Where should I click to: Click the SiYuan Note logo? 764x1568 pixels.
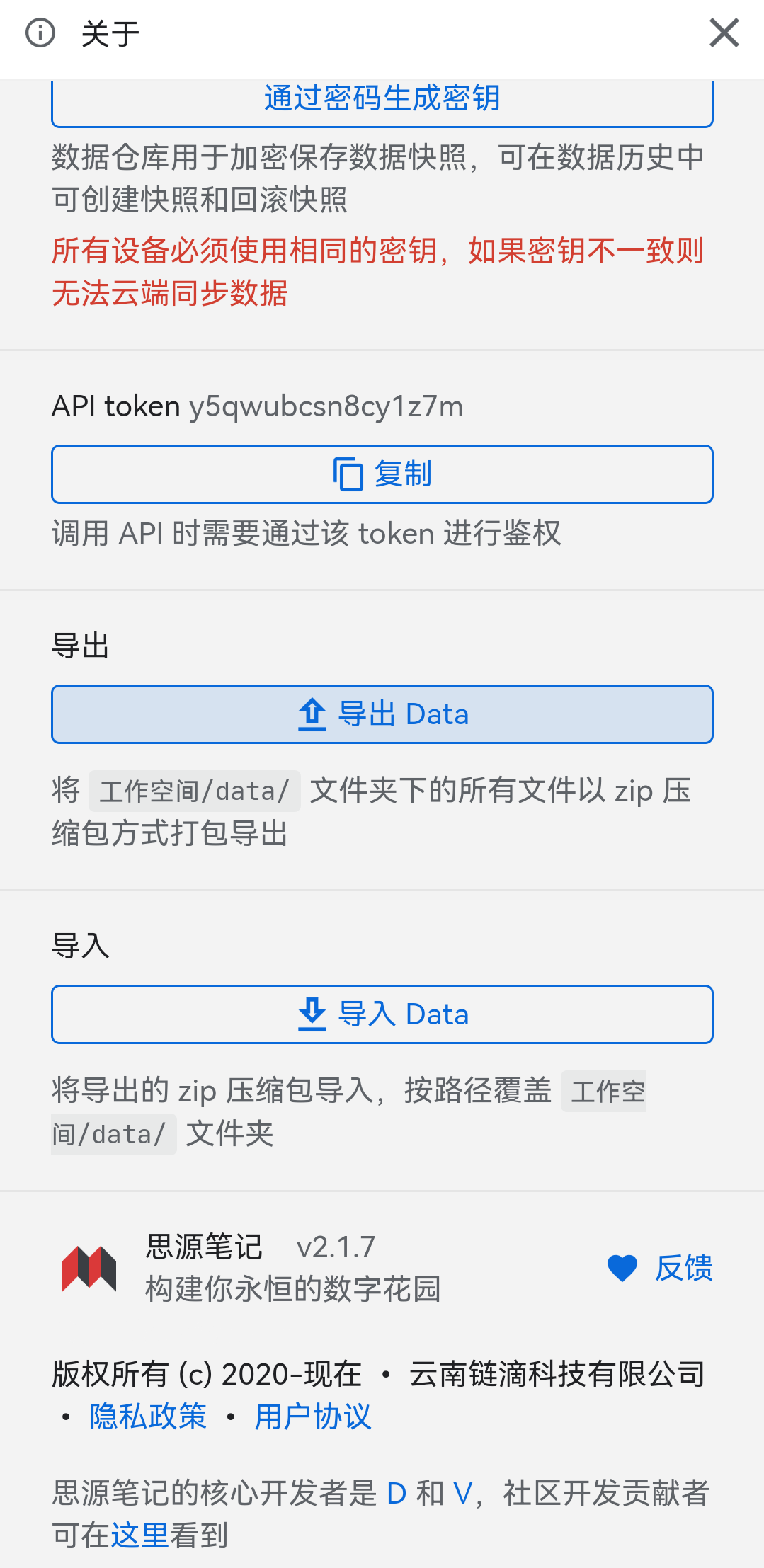[x=89, y=1269]
